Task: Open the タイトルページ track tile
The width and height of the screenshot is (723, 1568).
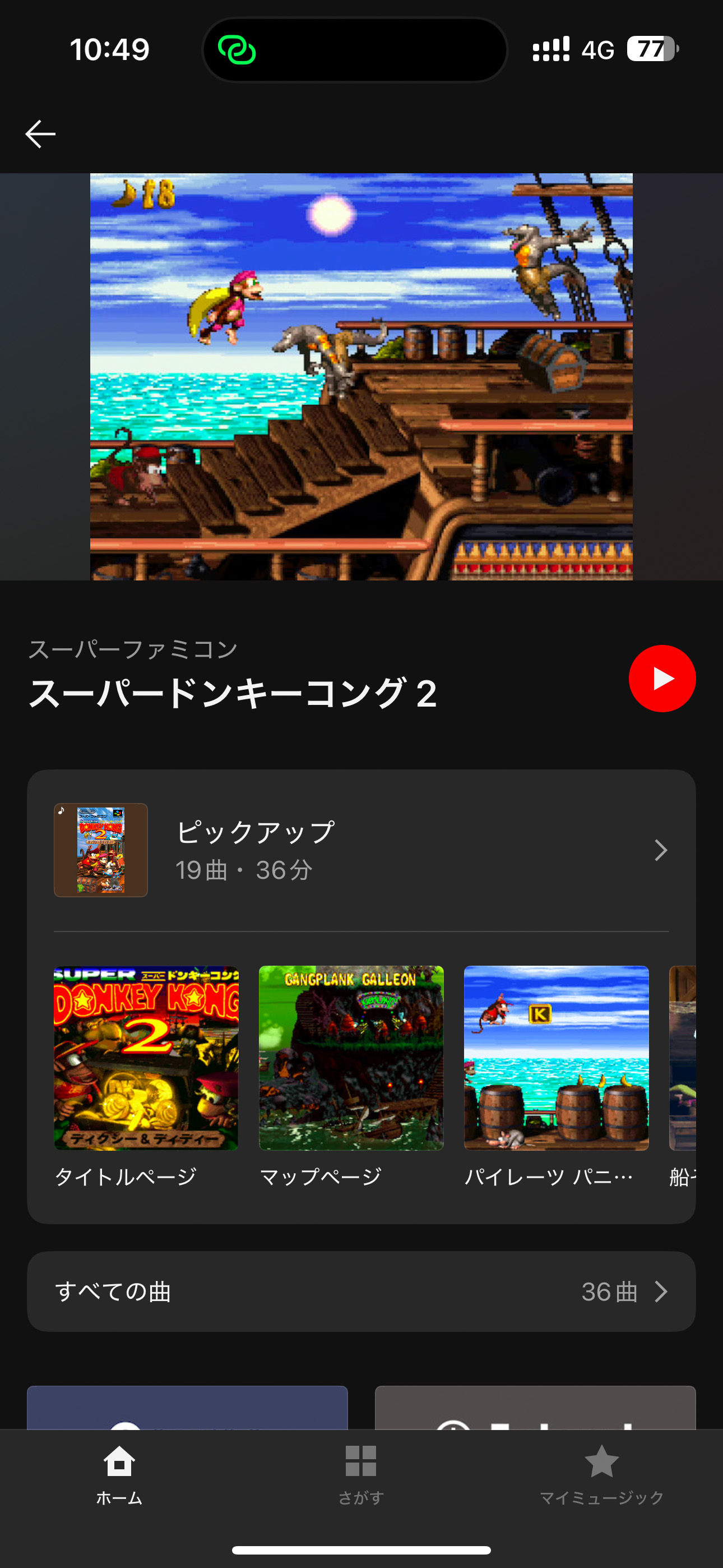Action: (x=146, y=1058)
